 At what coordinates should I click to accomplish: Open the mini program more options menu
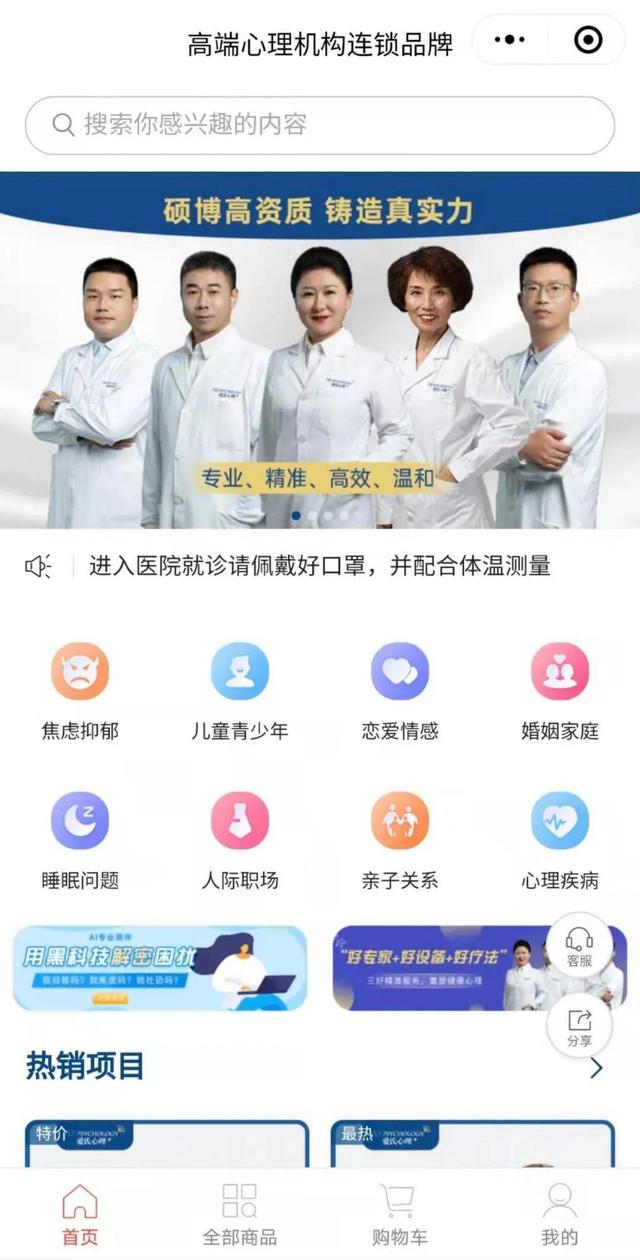[510, 41]
